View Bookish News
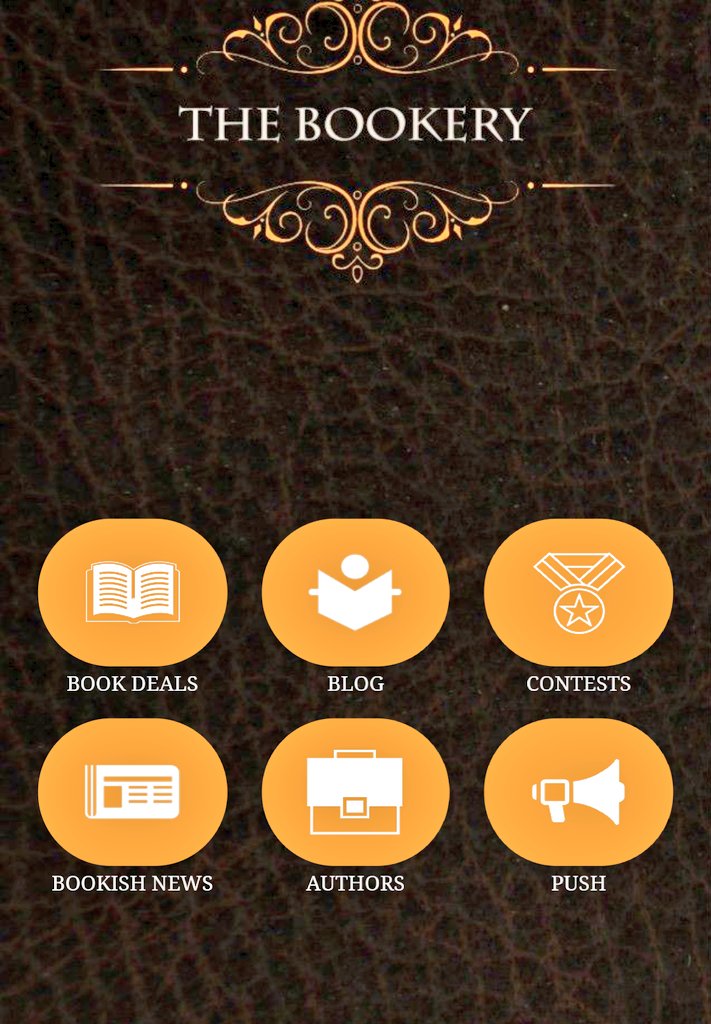Screen dimensions: 711x1024 point(133,792)
